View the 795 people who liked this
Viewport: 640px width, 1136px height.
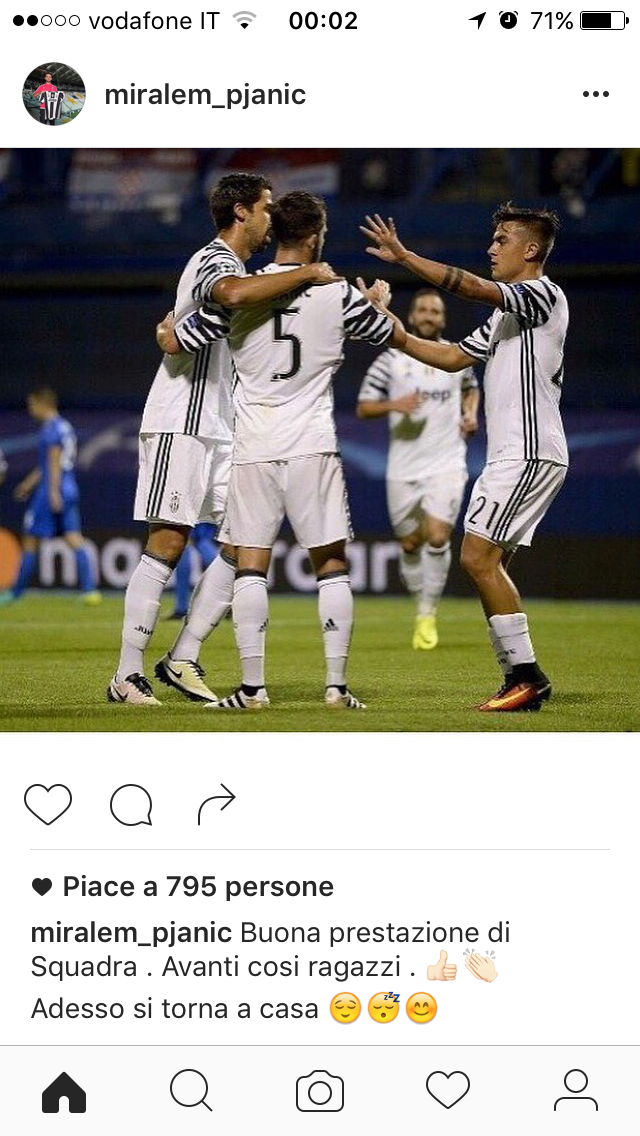click(x=197, y=886)
